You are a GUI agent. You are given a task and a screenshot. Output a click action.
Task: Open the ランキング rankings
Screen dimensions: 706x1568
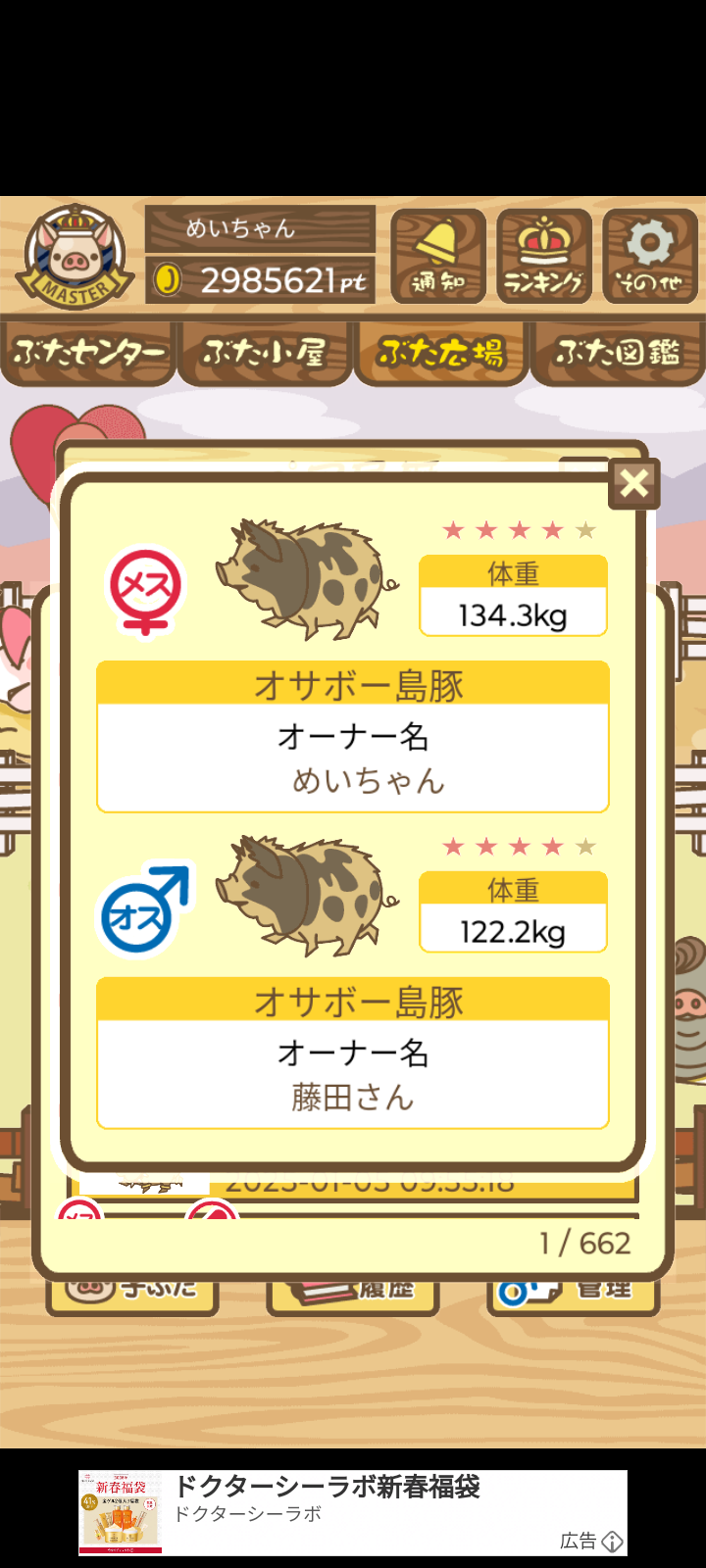[x=544, y=256]
